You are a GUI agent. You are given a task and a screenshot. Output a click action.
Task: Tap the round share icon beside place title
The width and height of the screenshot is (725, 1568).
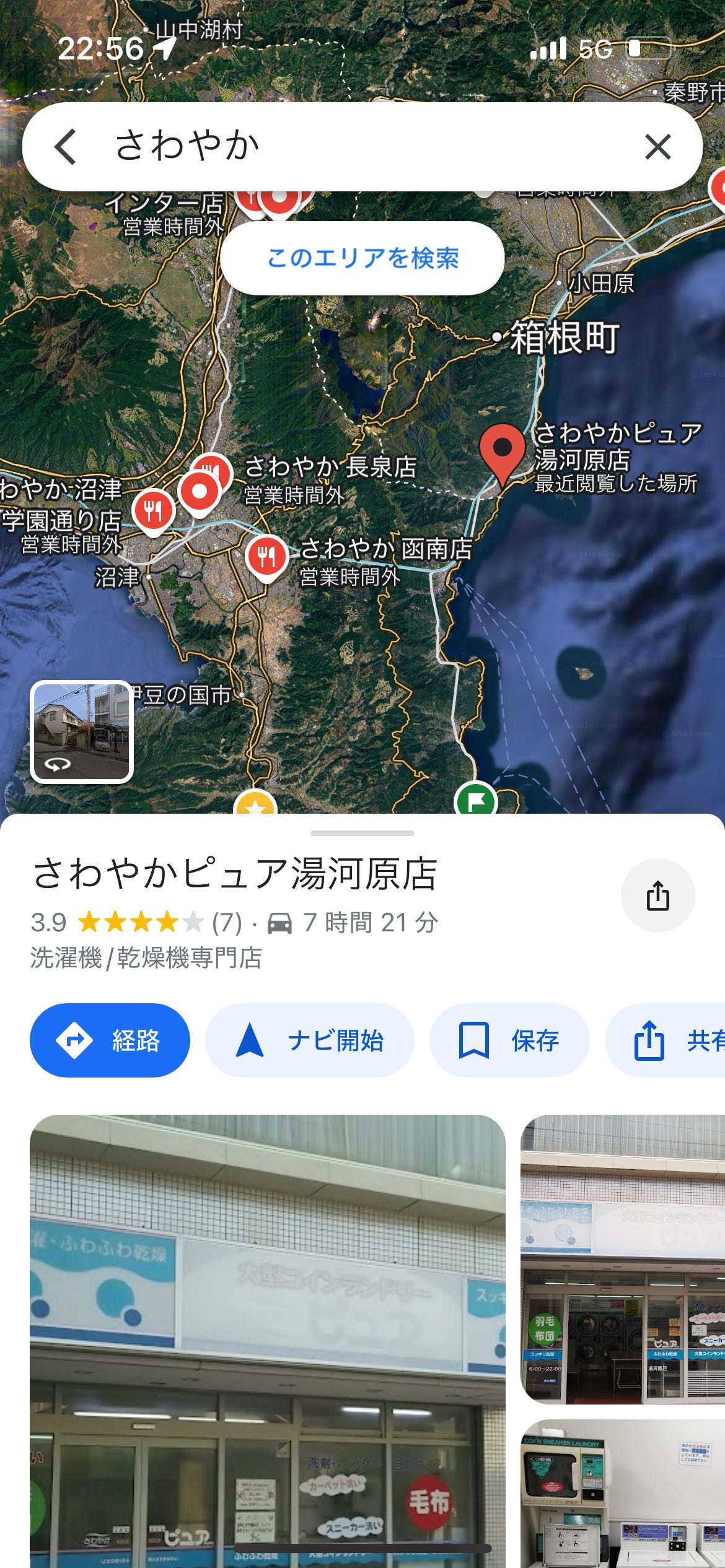tap(657, 895)
